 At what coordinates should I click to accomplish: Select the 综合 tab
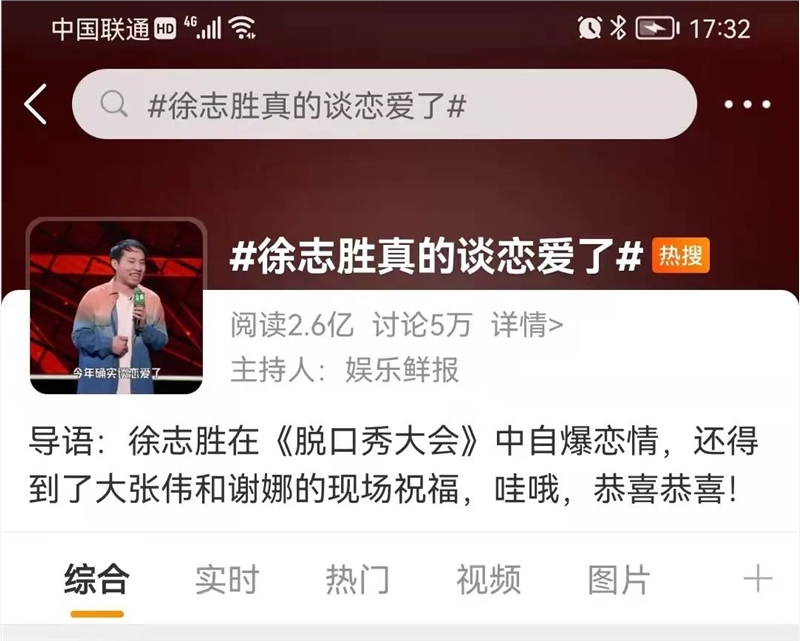click(x=97, y=579)
